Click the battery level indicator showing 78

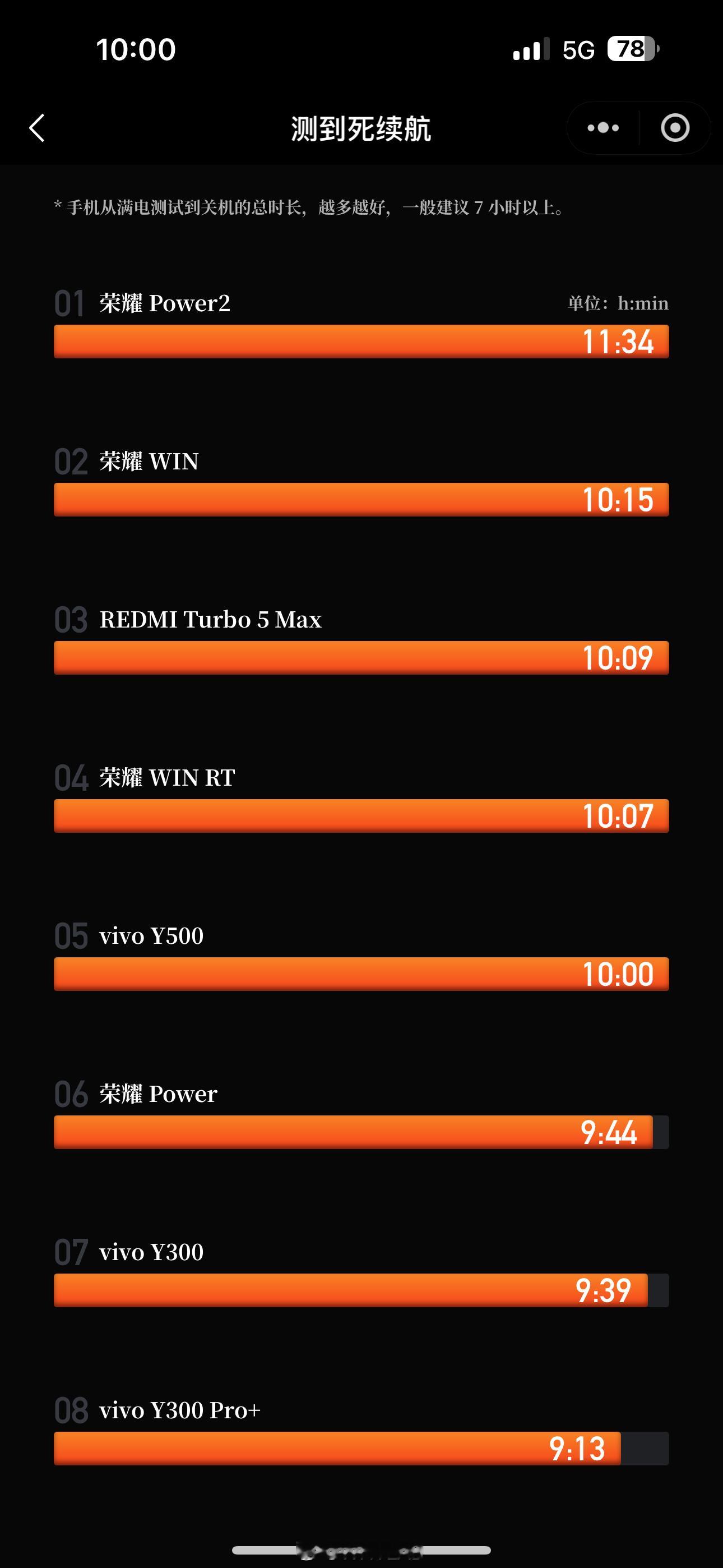(x=633, y=51)
